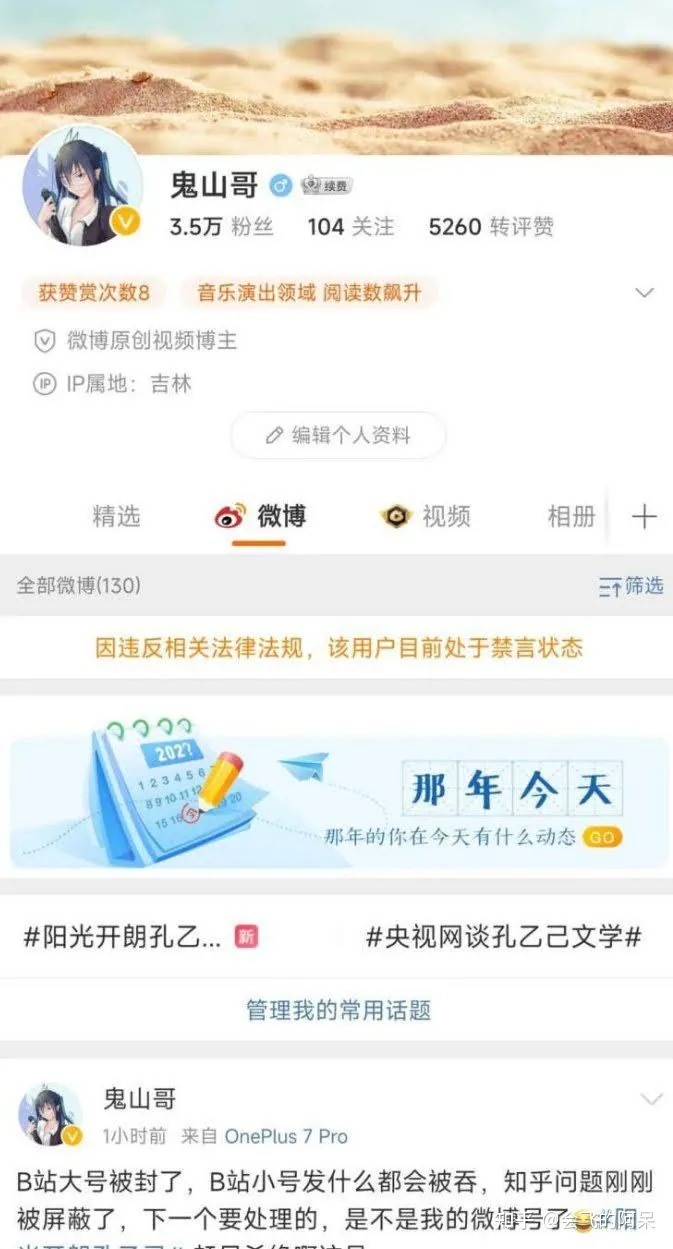Open the 相册 tab
The width and height of the screenshot is (673, 1249).
tap(571, 516)
